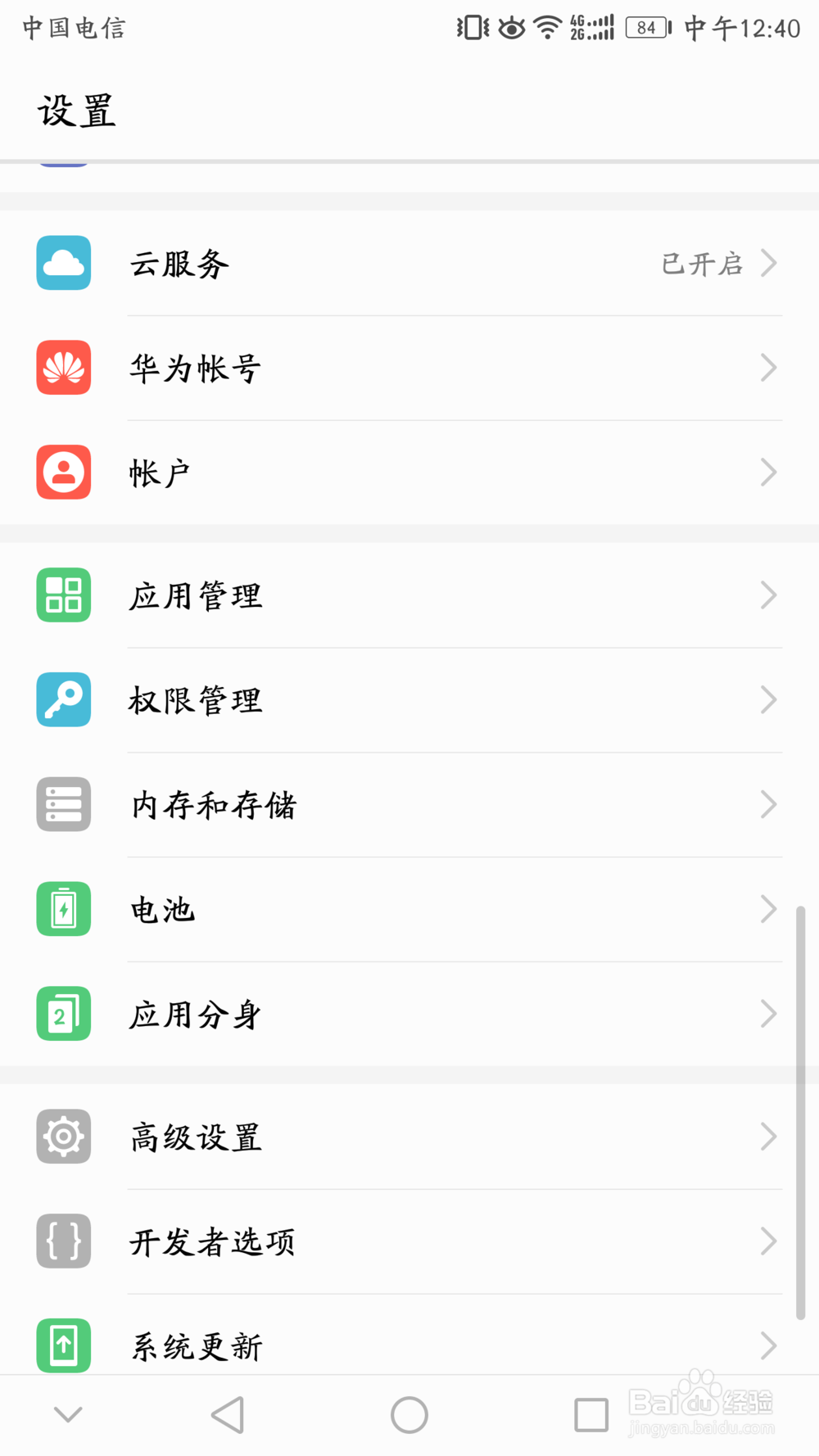Select the App twin (应用分身) icon
This screenshot has width=819, height=1456.
click(63, 1014)
